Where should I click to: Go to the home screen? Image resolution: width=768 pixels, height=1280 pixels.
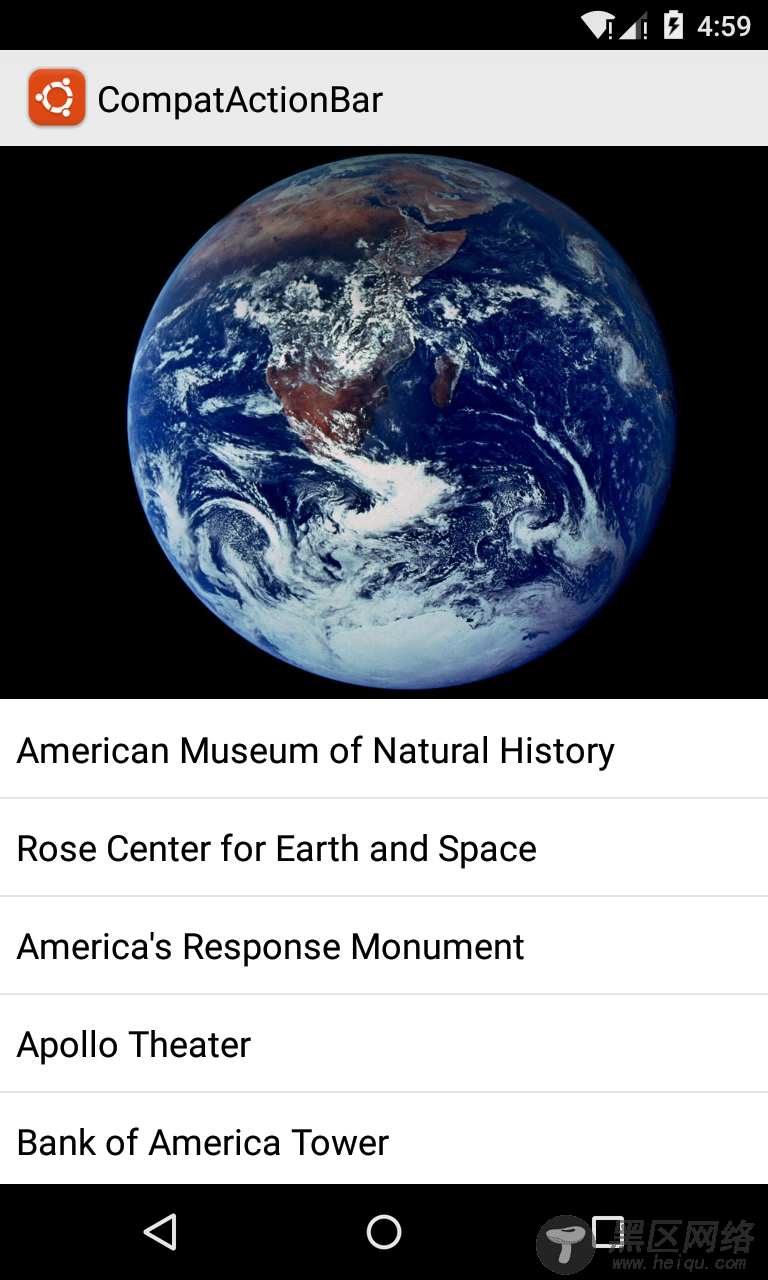click(384, 1232)
